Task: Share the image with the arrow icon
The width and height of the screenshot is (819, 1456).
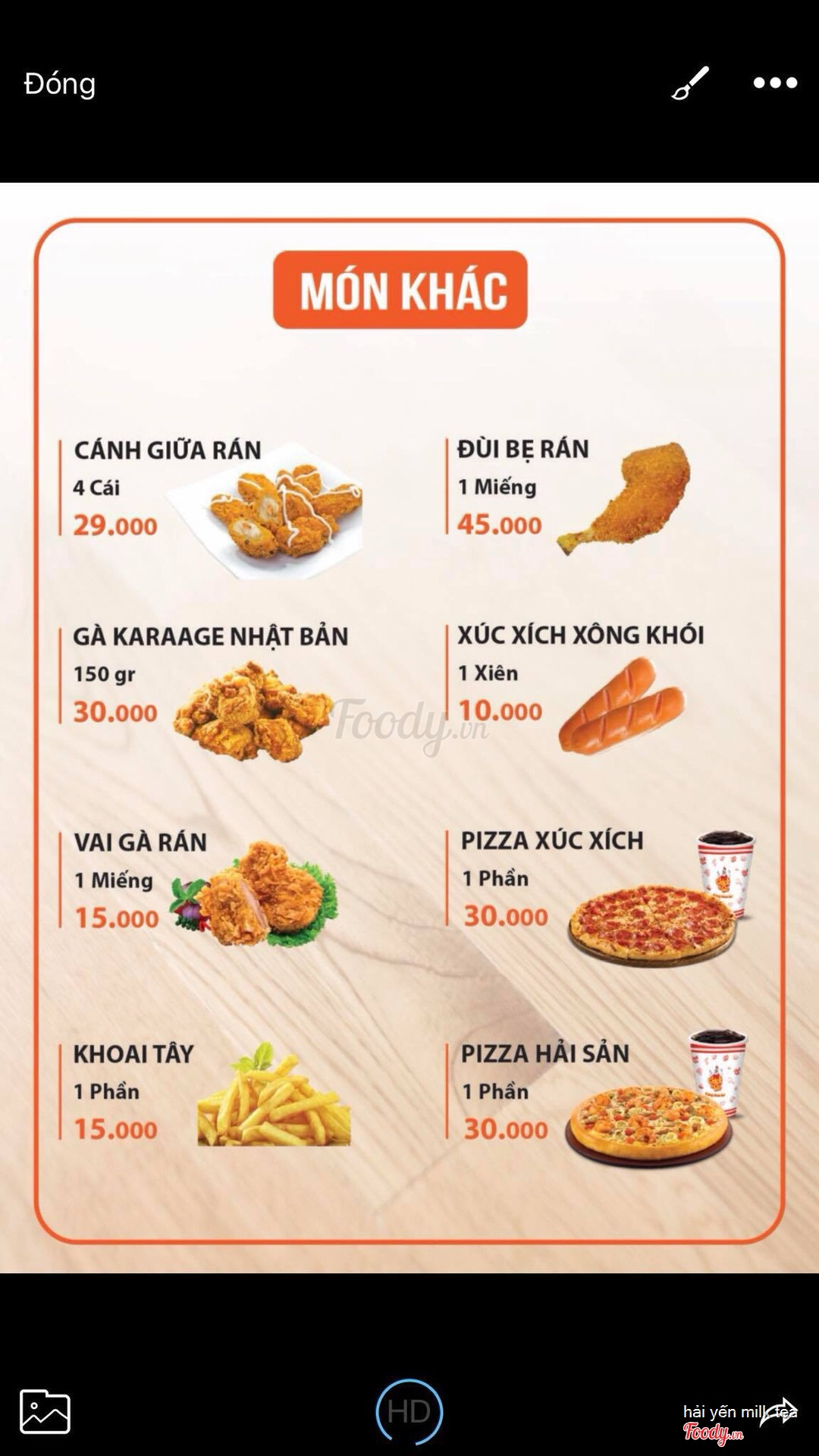Action: click(x=779, y=1413)
